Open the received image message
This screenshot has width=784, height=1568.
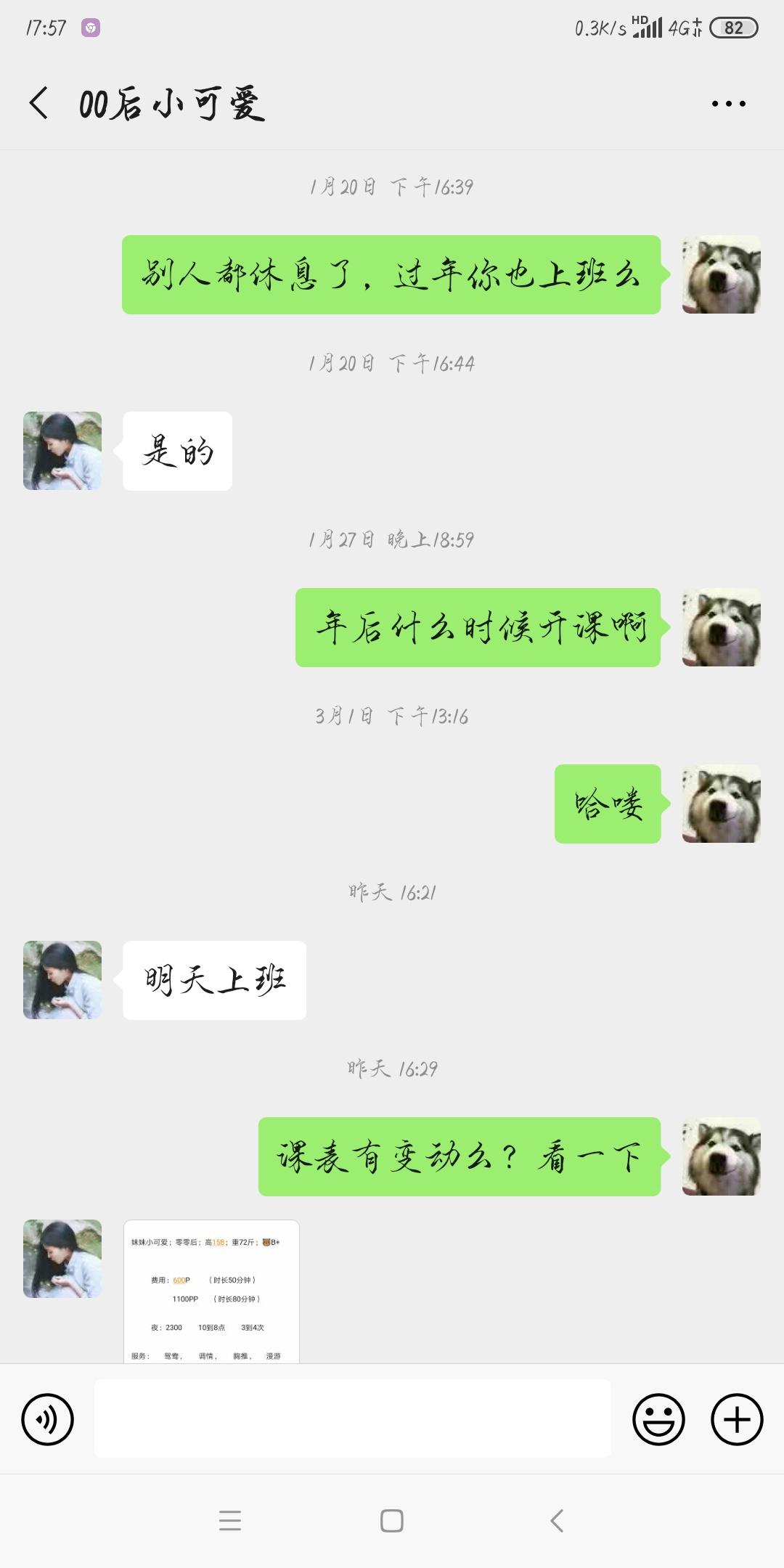[x=211, y=1291]
